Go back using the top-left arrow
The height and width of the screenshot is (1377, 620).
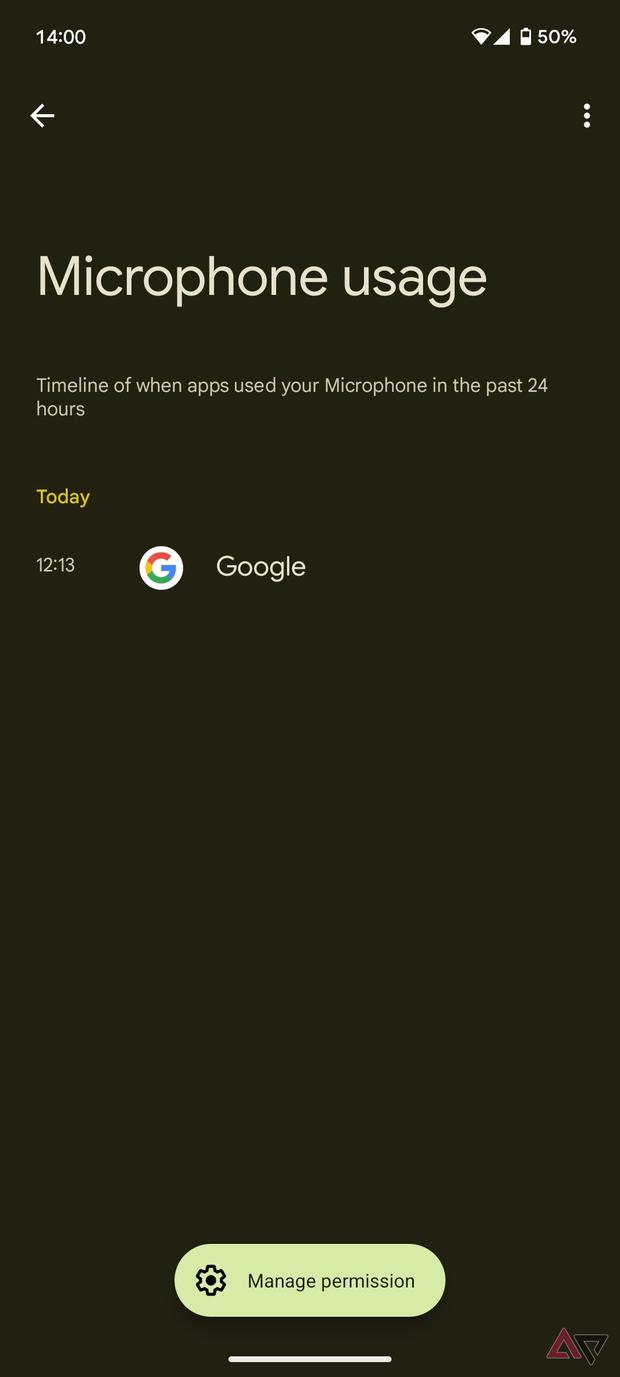[42, 116]
